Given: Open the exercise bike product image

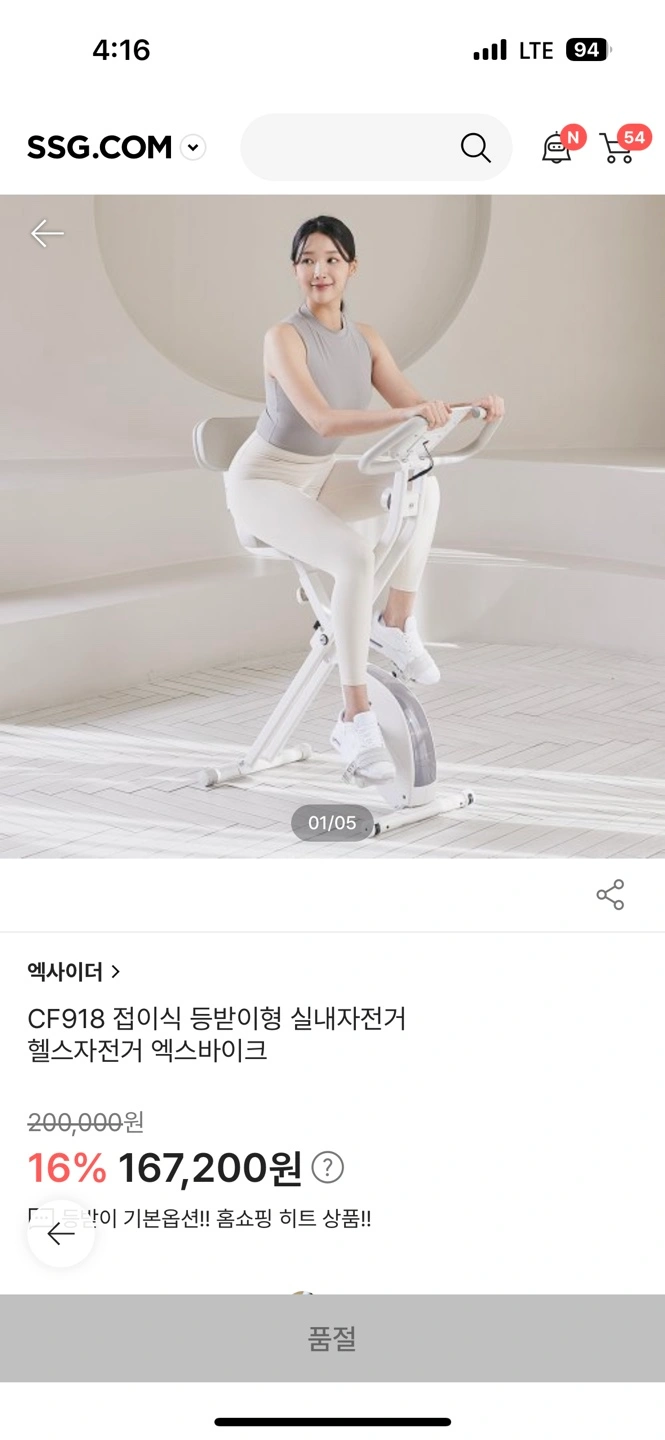Looking at the screenshot, I should [x=332, y=526].
